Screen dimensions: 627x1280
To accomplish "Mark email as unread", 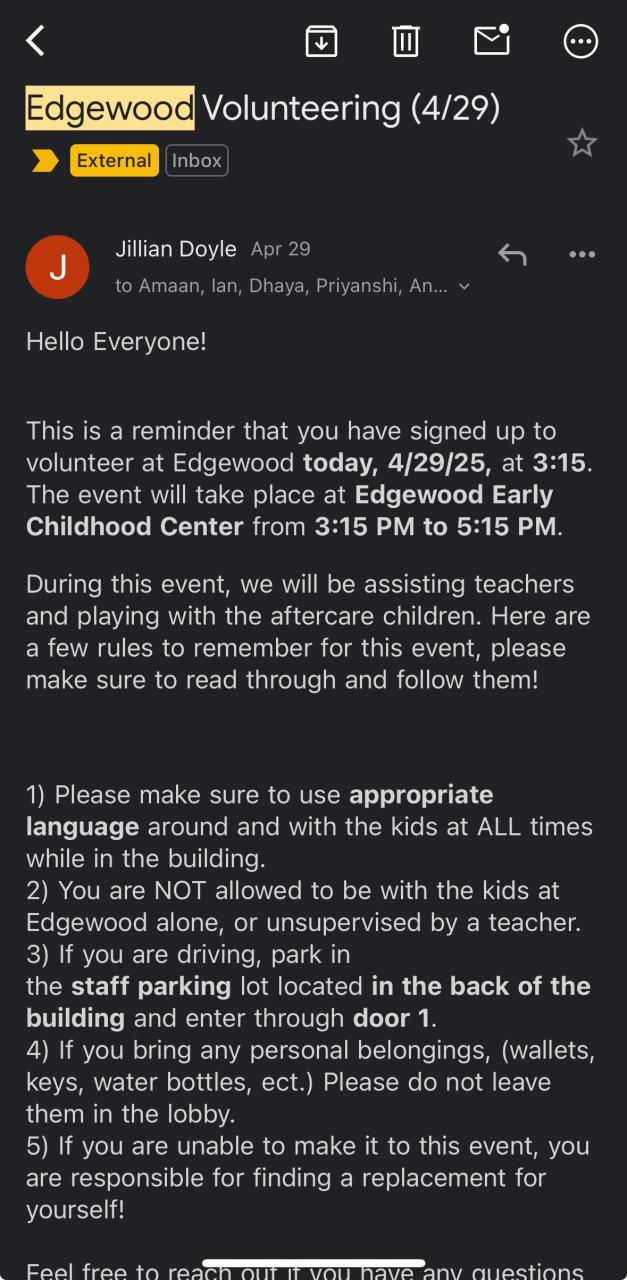I will click(491, 40).
